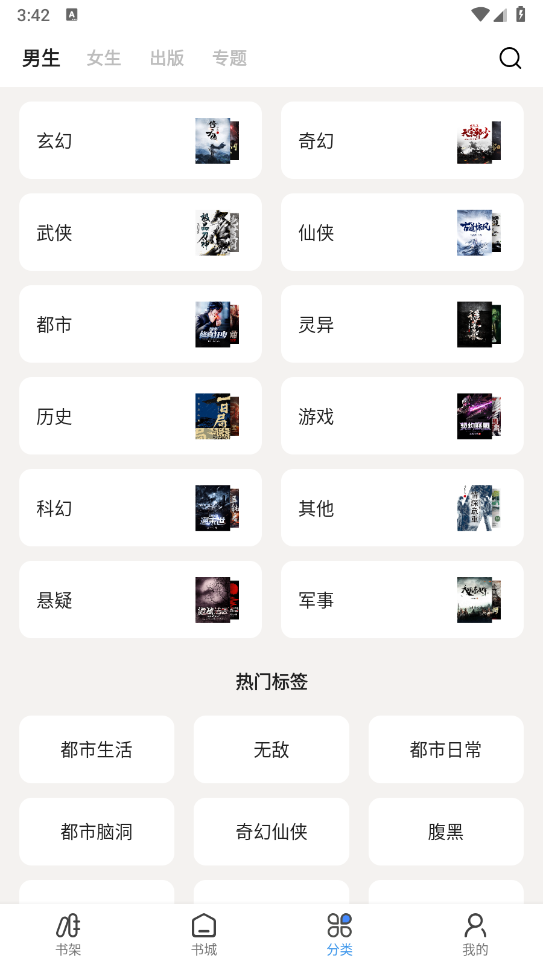The width and height of the screenshot is (543, 967).
Task: Browse the 武侠 category
Action: point(141,232)
